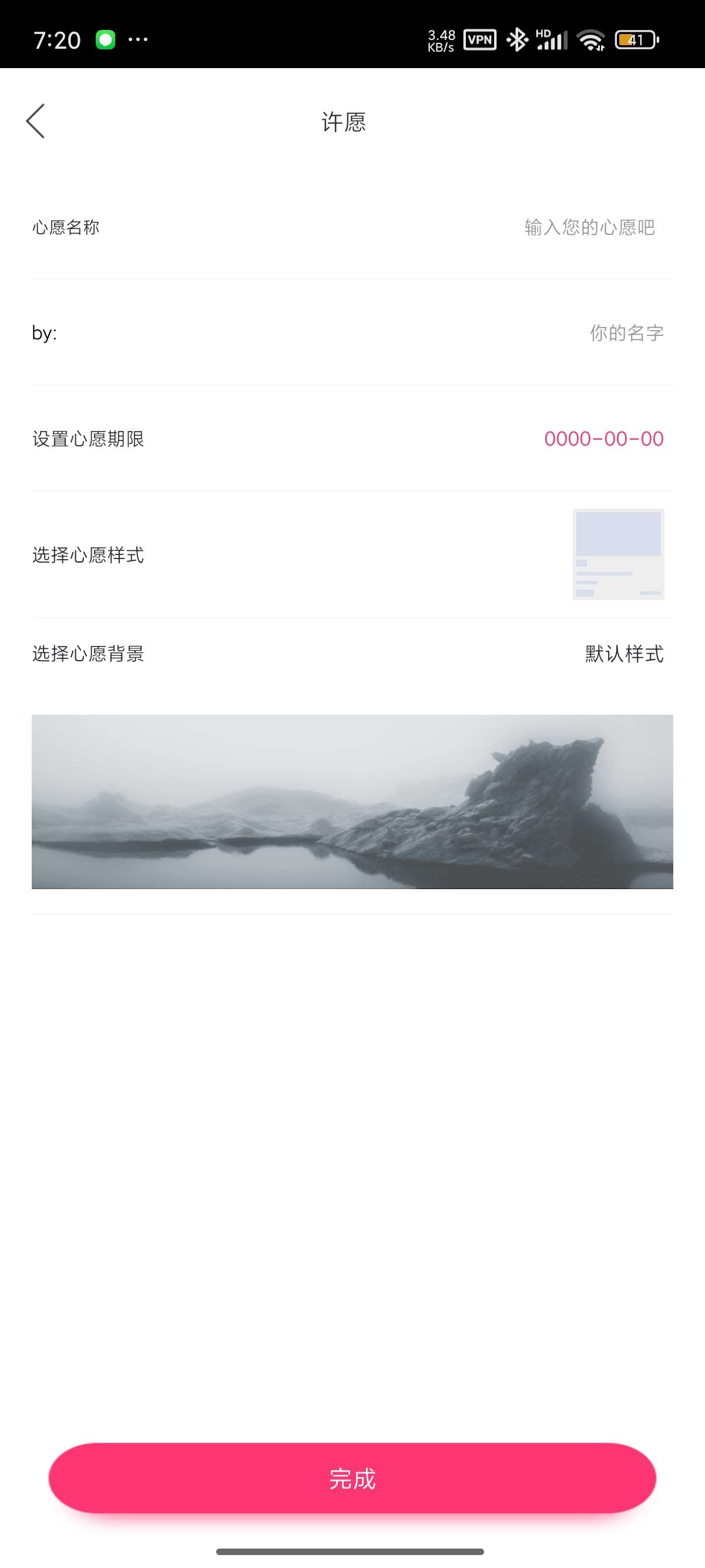Choose wish background via 默认样式
This screenshot has height=1568, width=705.
click(623, 654)
